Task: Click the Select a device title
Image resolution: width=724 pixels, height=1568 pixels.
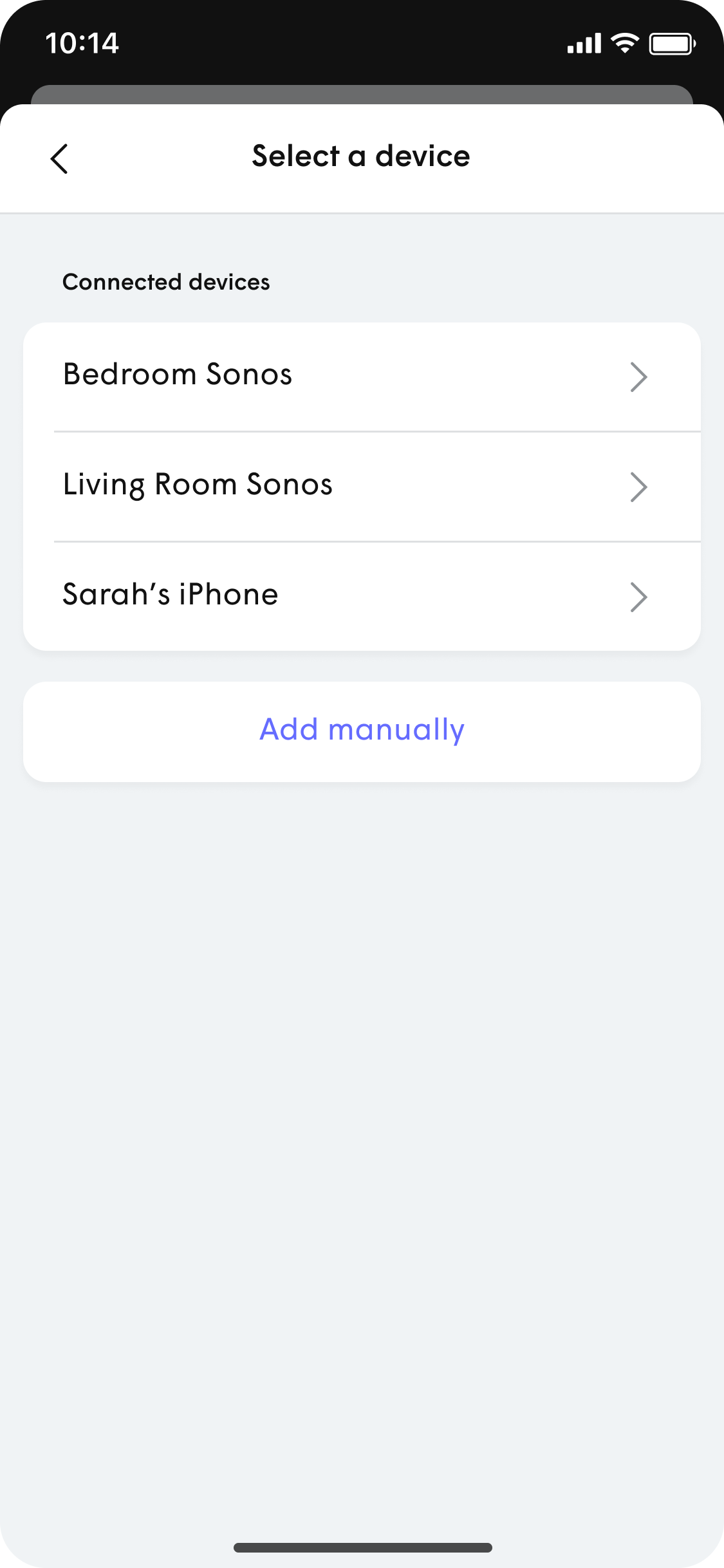Action: point(362,156)
